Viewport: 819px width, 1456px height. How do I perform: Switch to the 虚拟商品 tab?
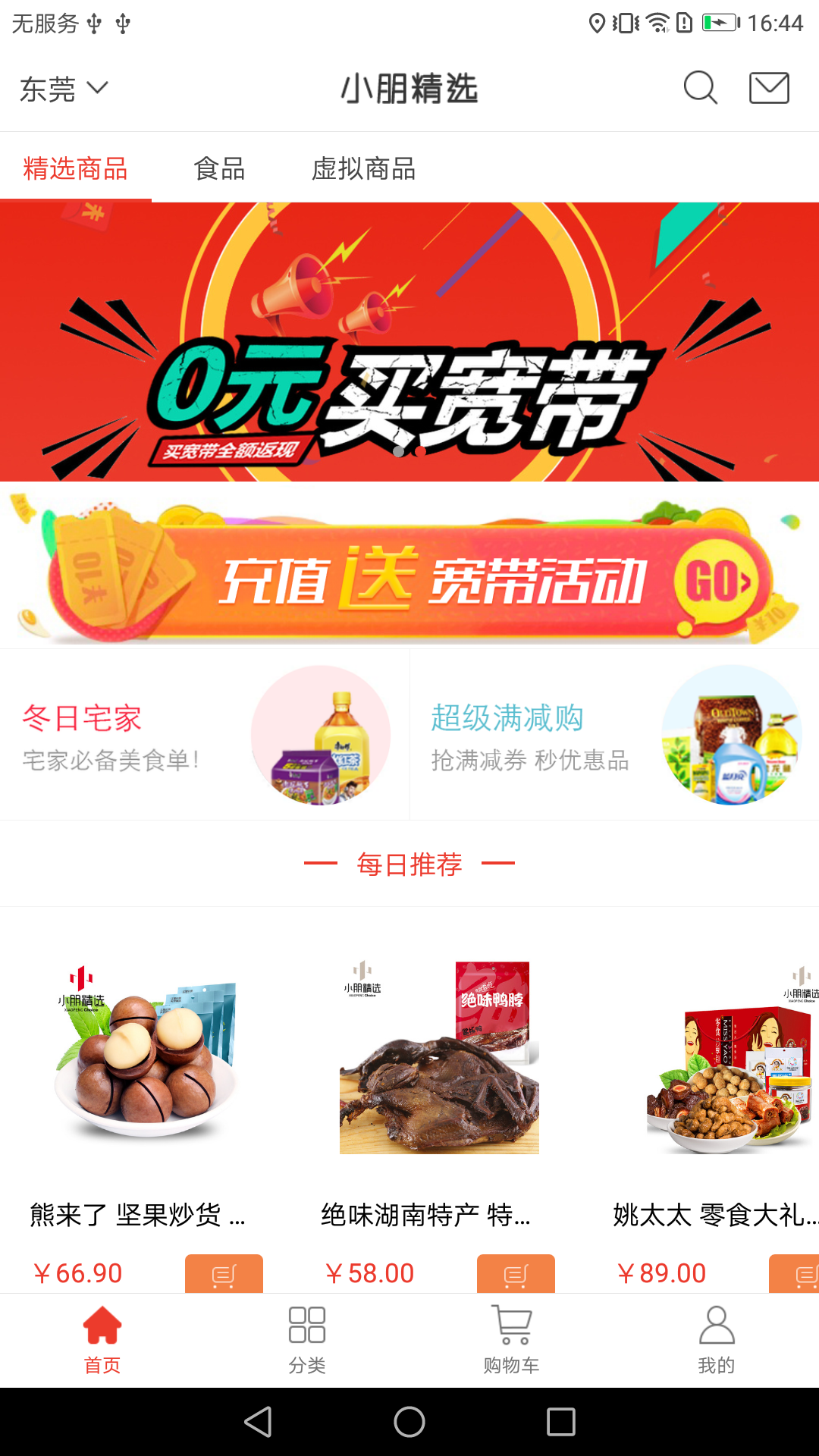coord(364,168)
